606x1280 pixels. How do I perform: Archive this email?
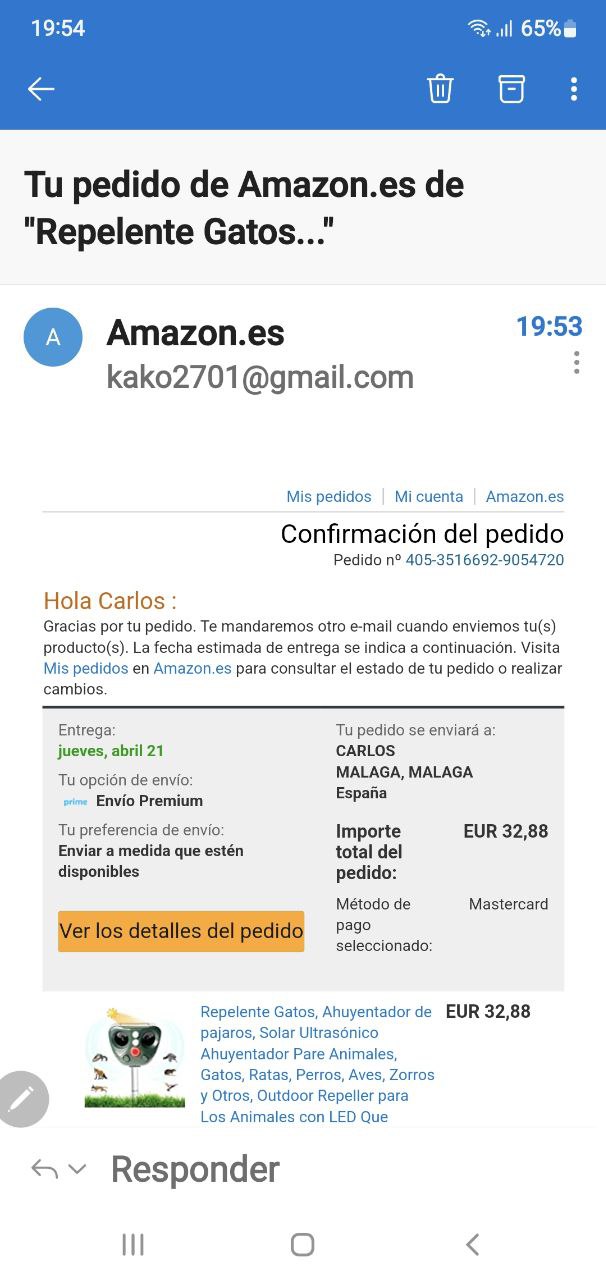pos(511,89)
